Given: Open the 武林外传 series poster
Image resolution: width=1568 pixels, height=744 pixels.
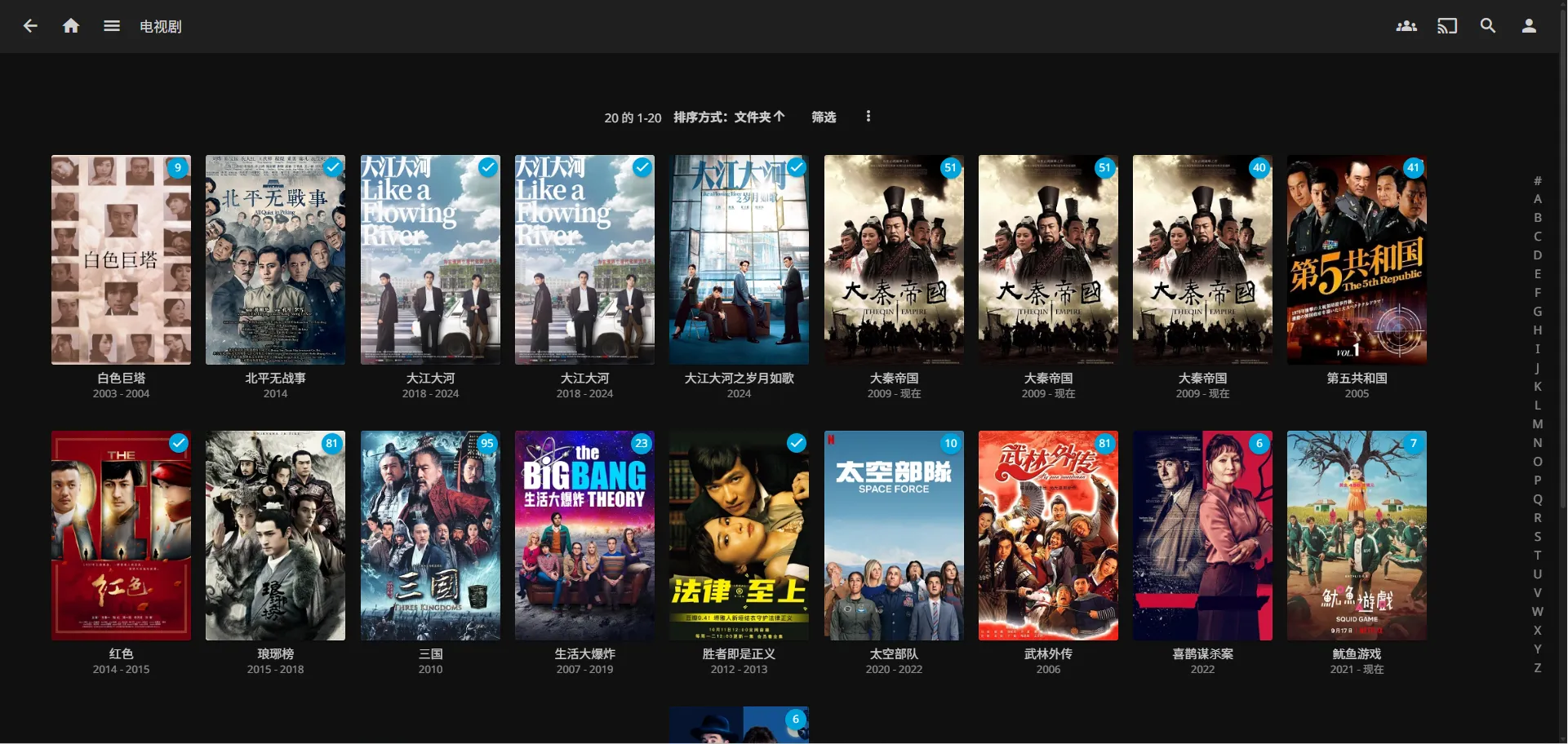Looking at the screenshot, I should click(1048, 535).
